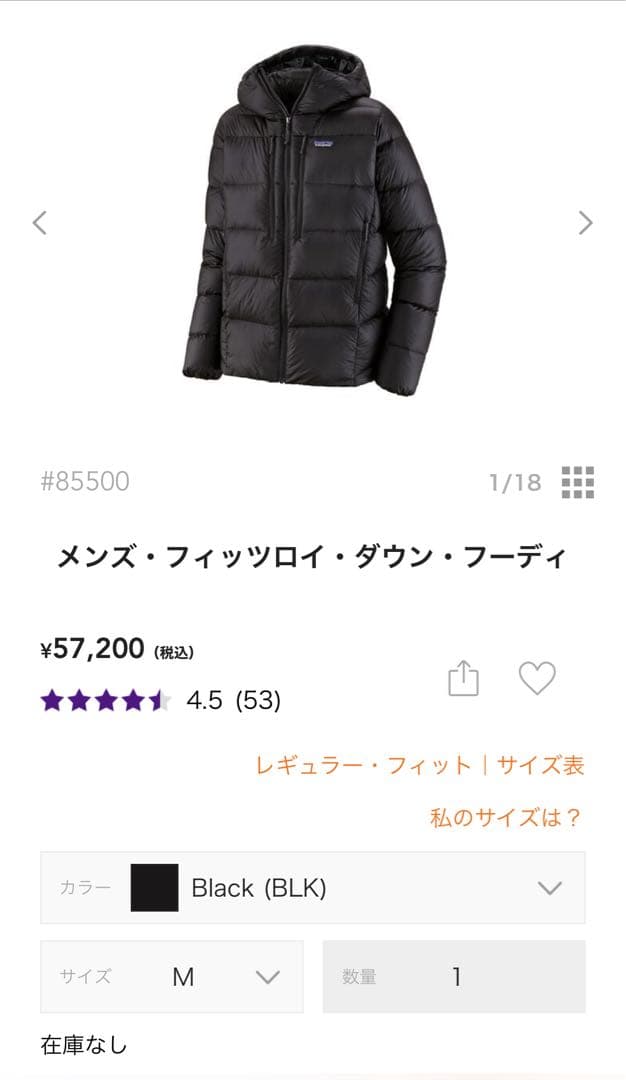This screenshot has width=626, height=1080.
Task: Add the jacket to favorites
Action: tap(537, 679)
